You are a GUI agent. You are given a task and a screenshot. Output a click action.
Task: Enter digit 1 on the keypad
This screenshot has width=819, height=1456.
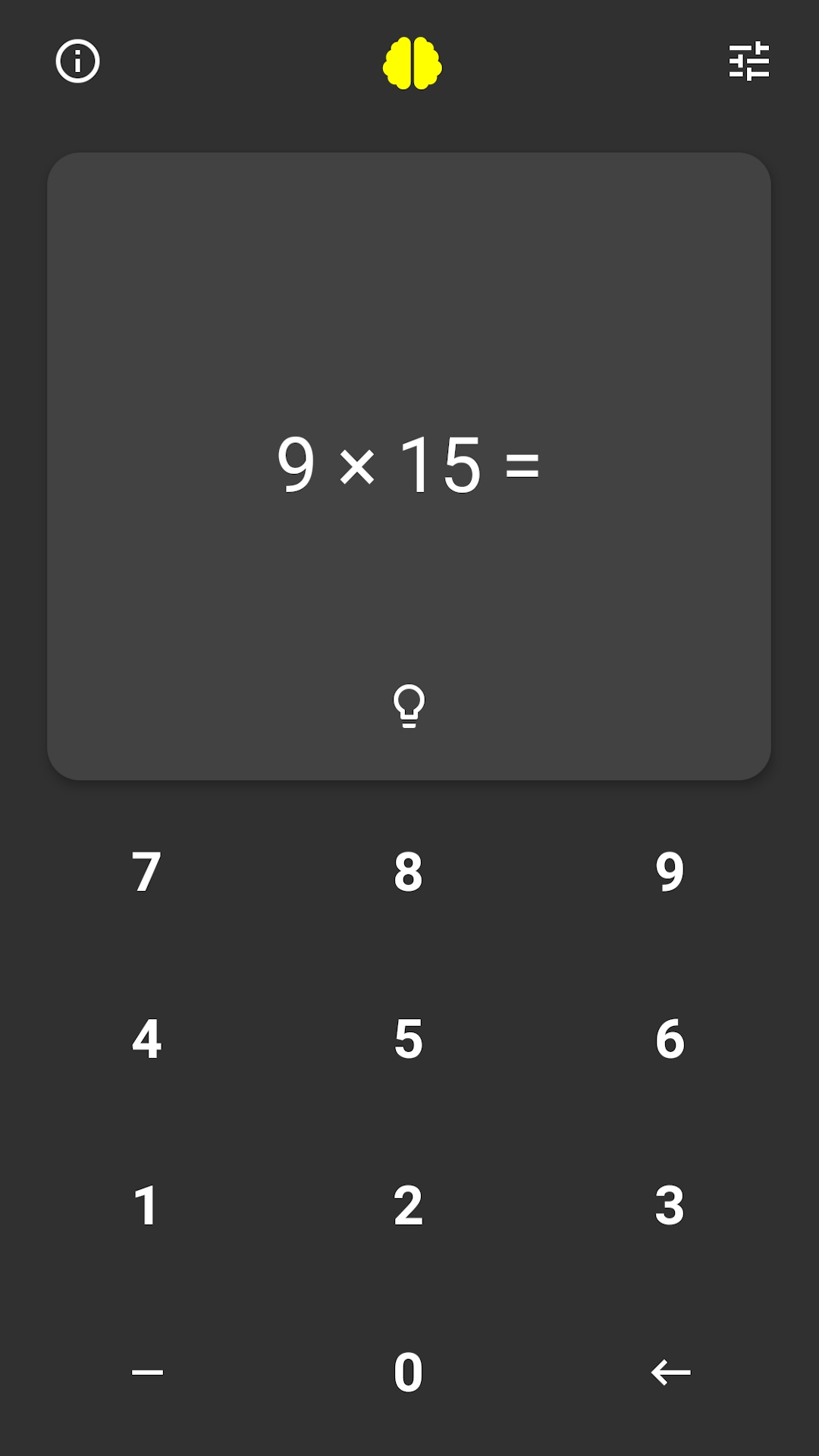[145, 1206]
